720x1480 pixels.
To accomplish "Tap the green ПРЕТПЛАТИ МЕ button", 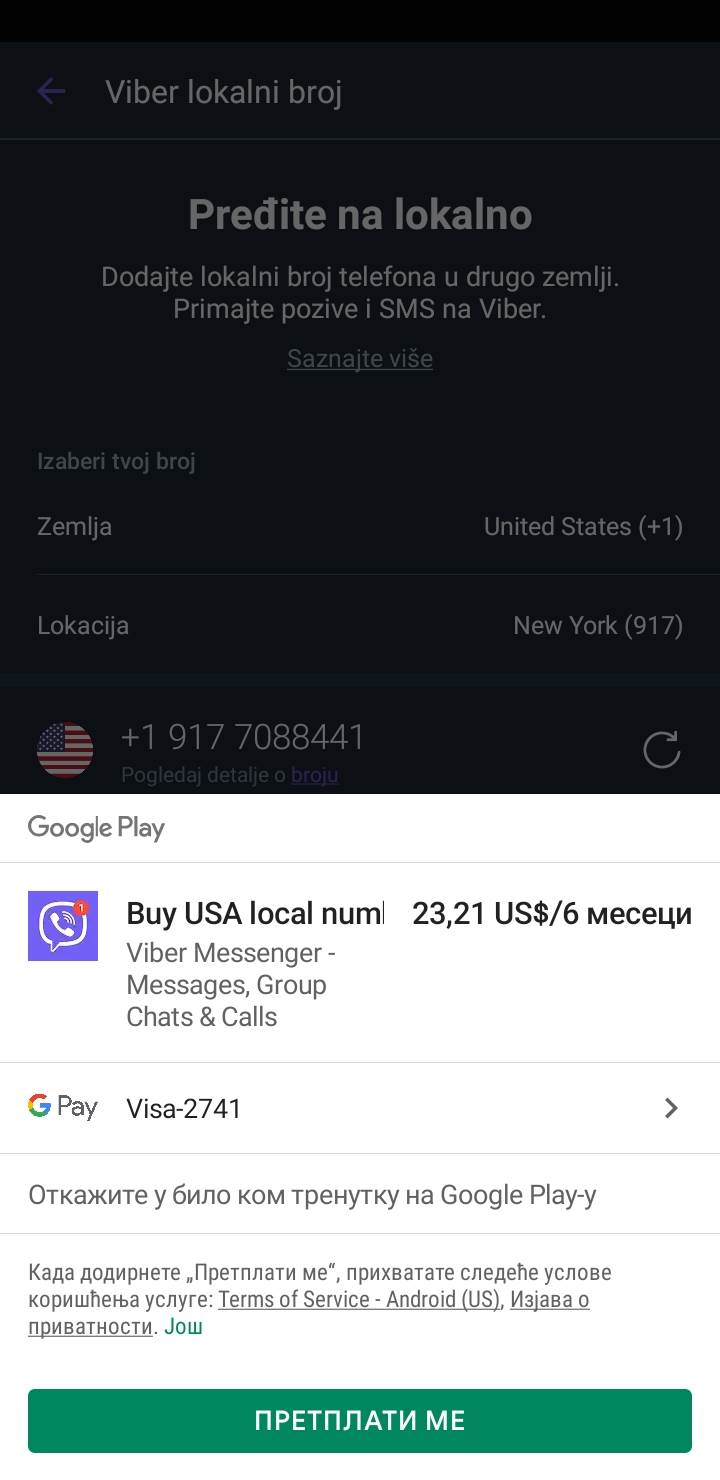I will click(360, 1420).
